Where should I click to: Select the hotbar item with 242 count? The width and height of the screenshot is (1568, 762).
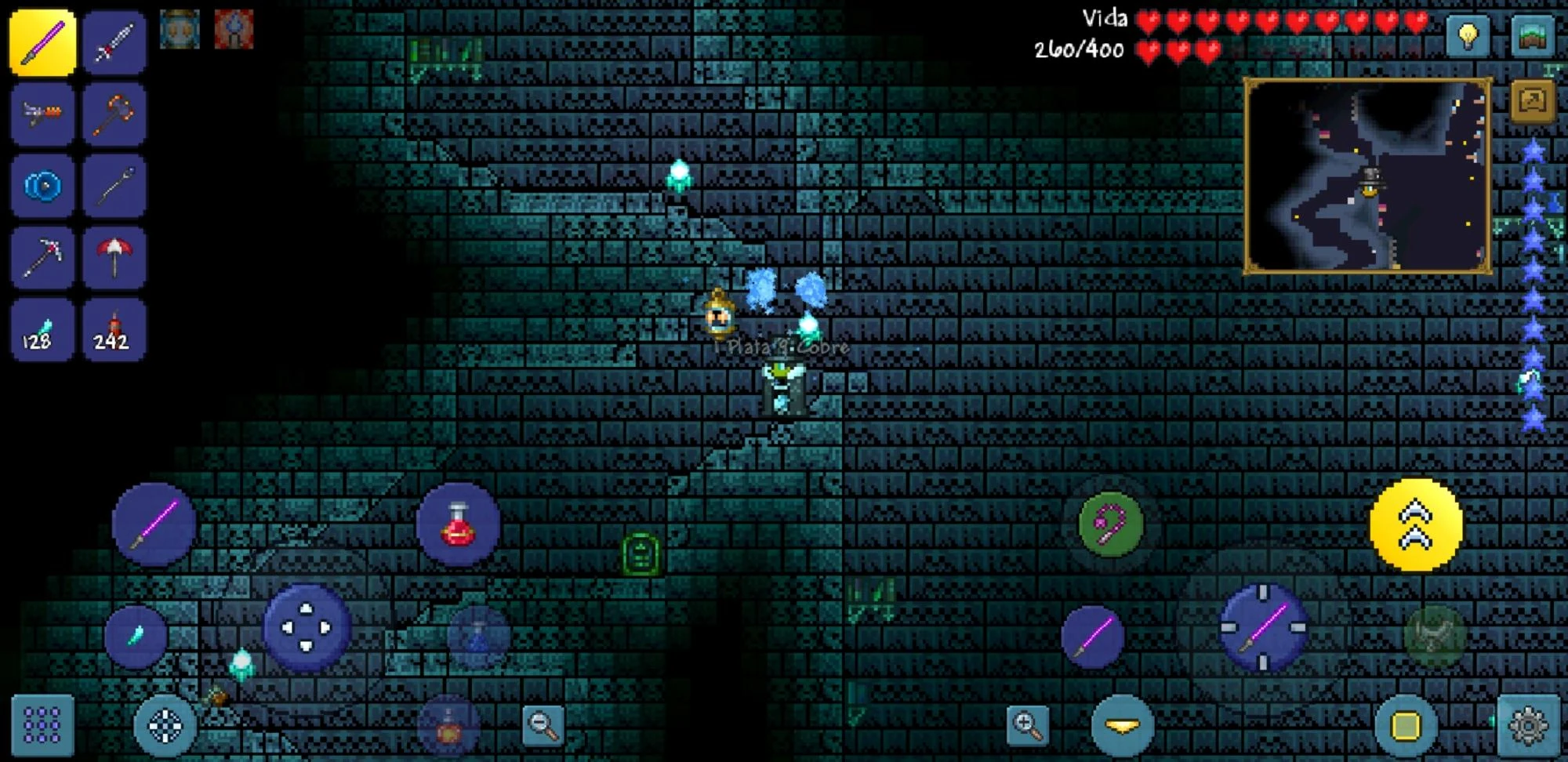click(x=114, y=330)
